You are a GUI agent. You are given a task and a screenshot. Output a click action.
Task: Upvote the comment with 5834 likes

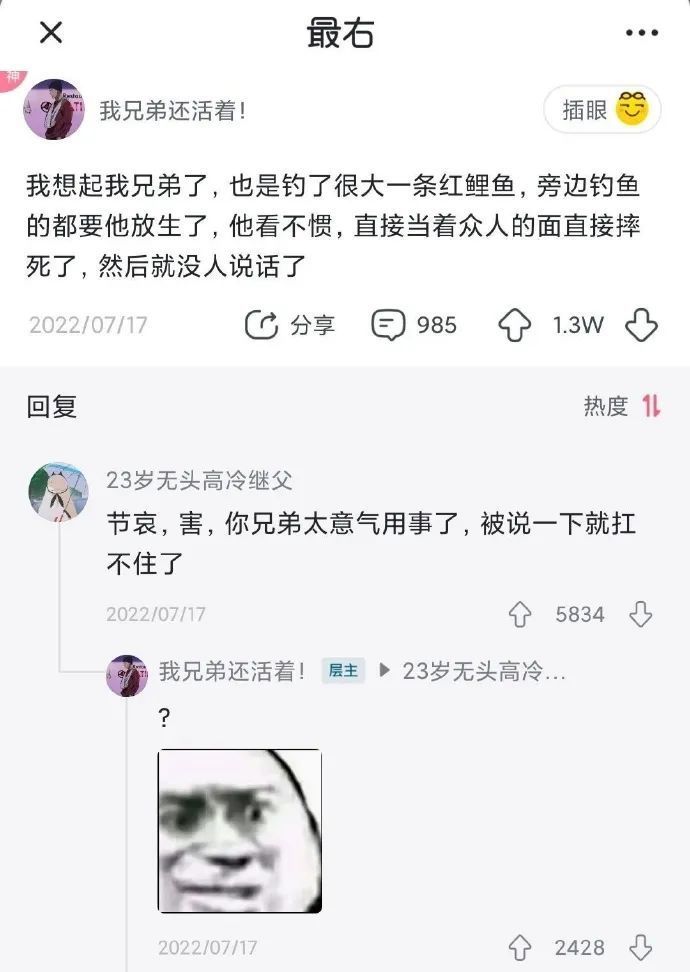(x=520, y=614)
